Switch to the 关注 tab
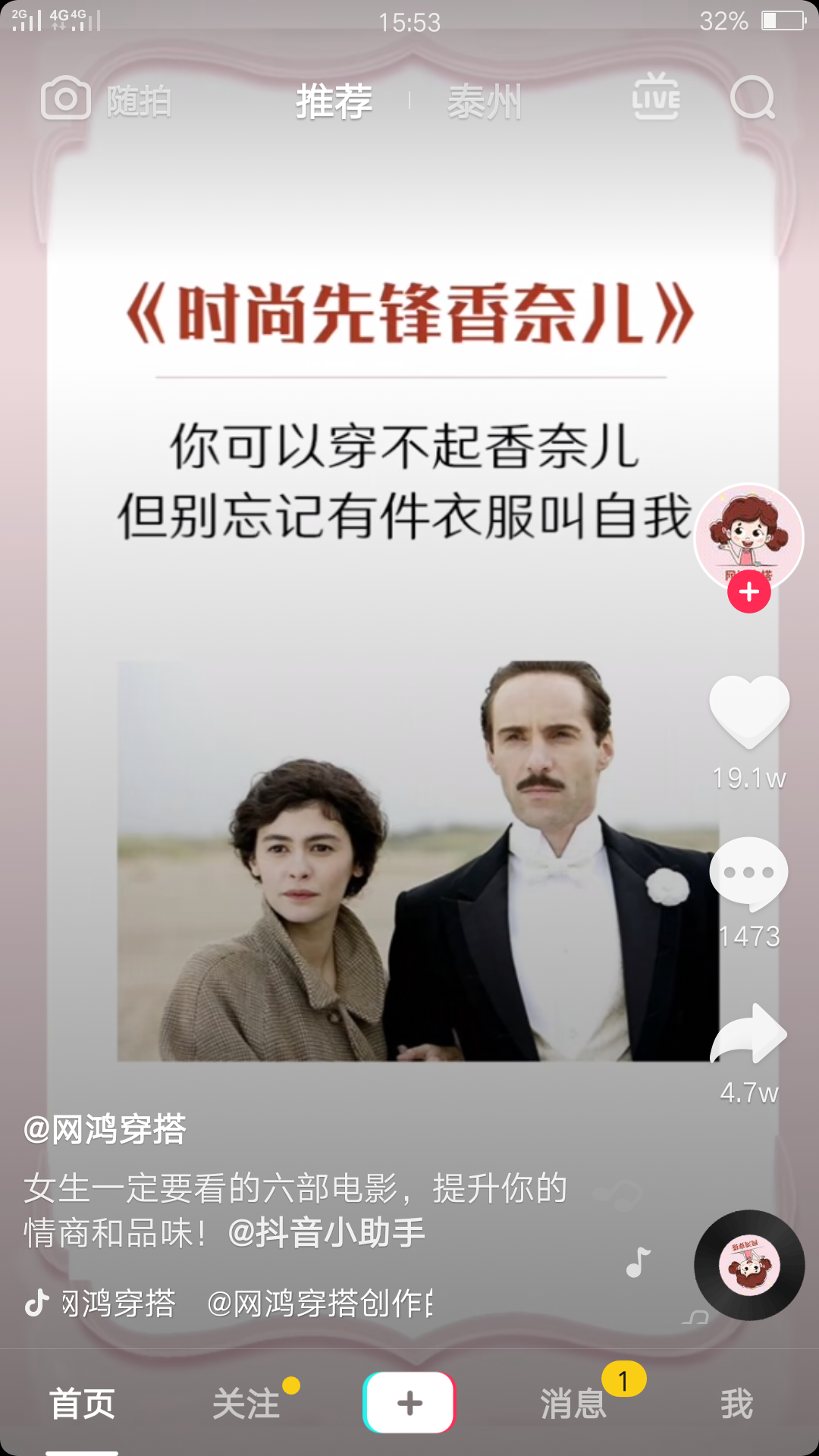 (246, 1404)
